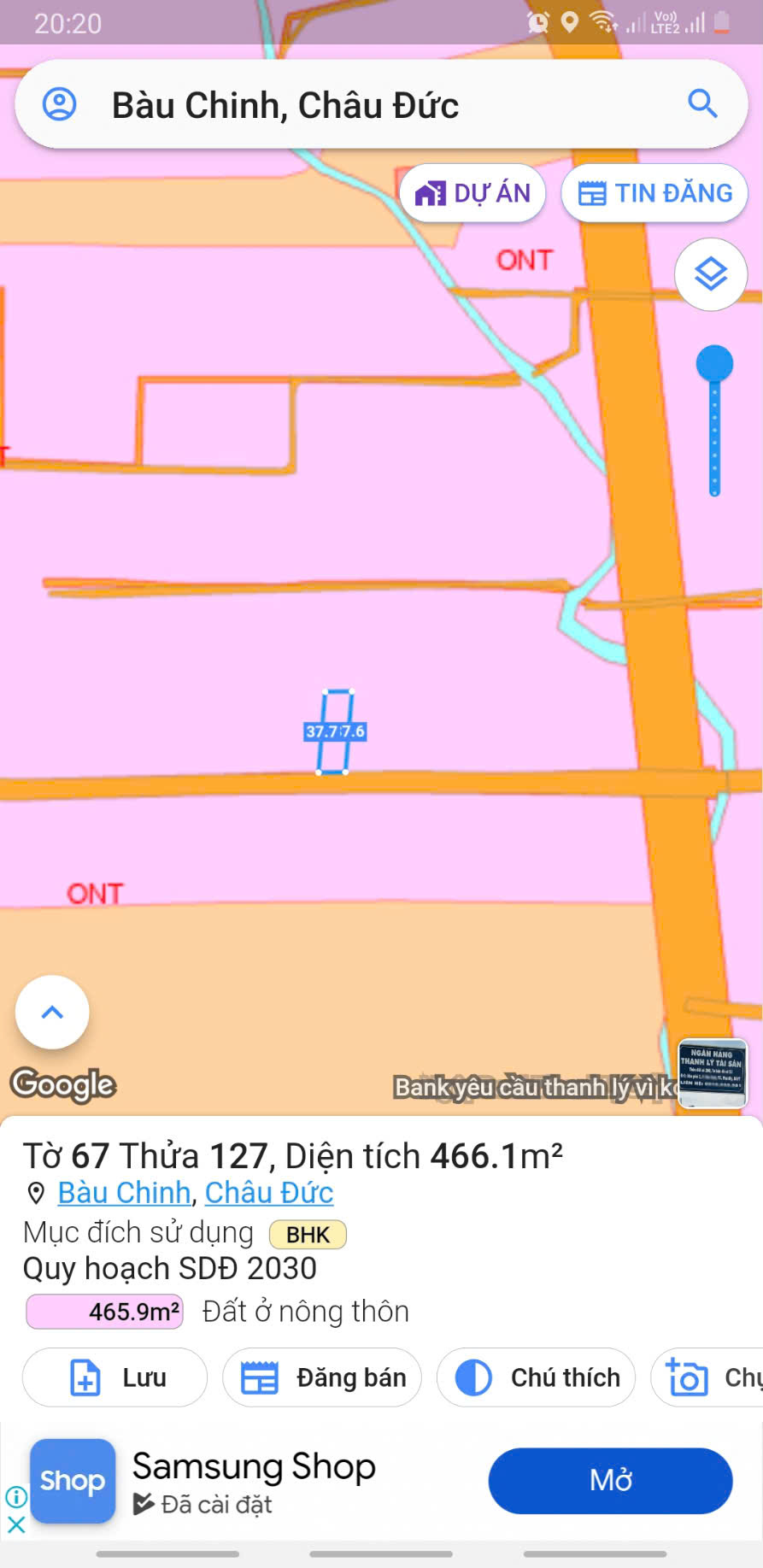Close the Samsung Shop ad
The width and height of the screenshot is (763, 1568).
16,1525
